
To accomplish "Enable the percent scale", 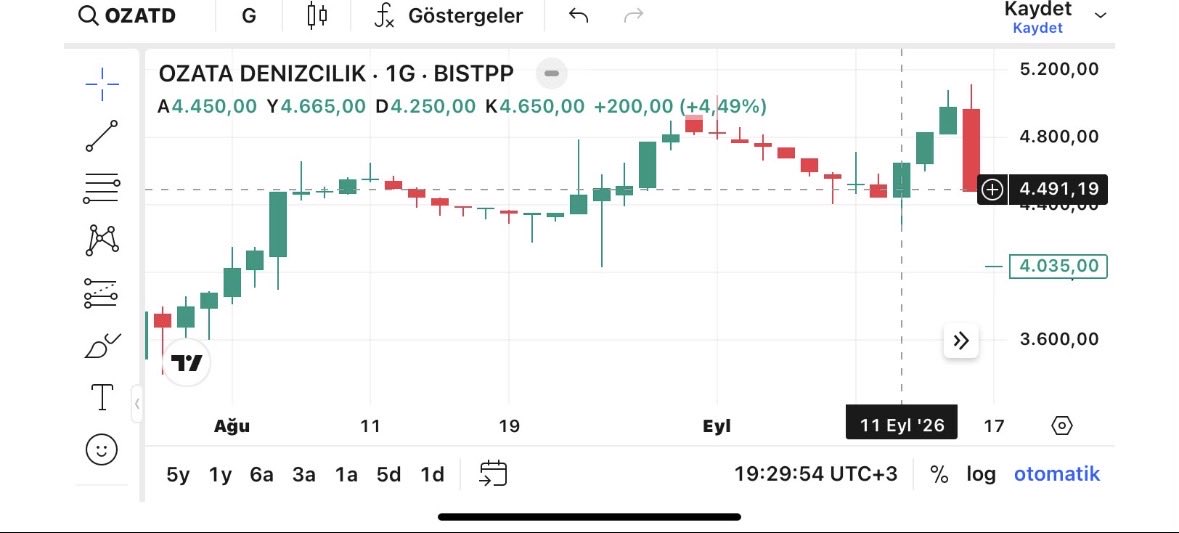I will point(939,474).
